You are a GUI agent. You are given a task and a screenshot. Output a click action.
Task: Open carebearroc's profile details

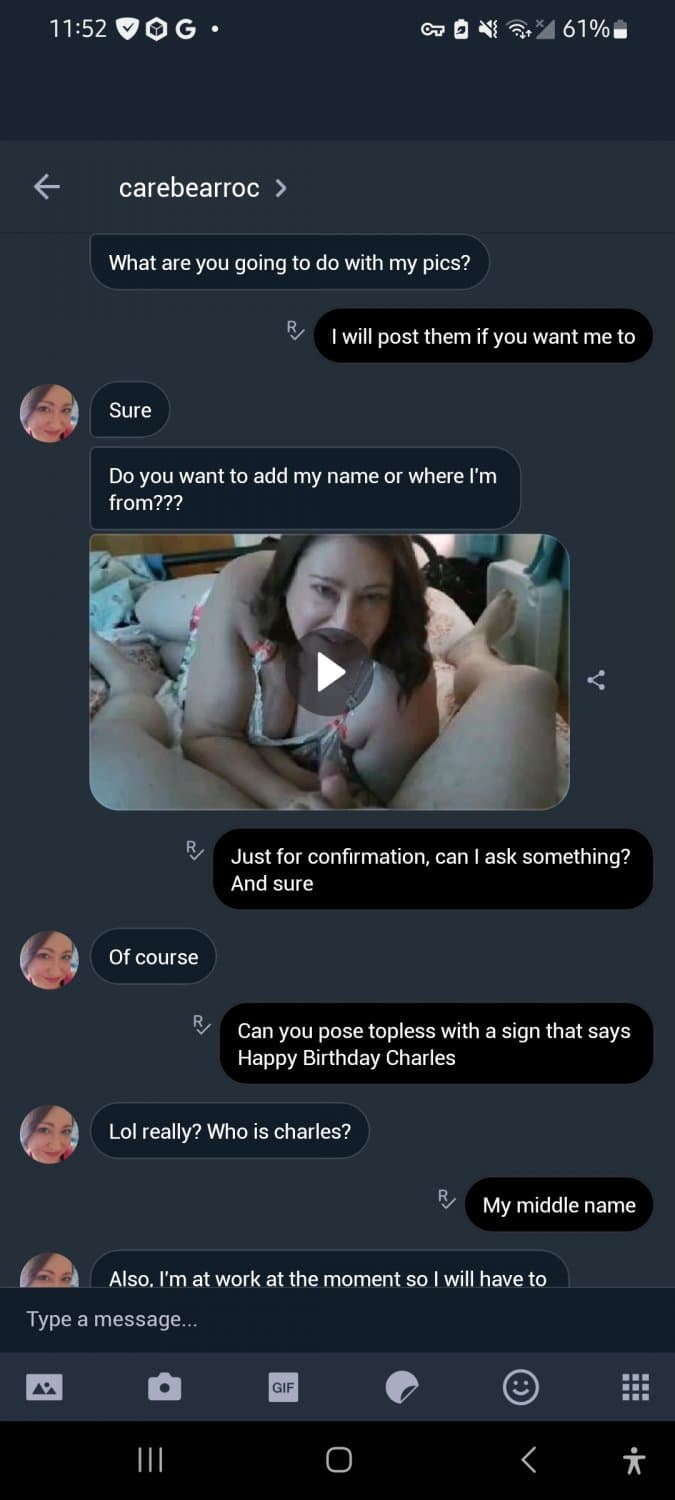point(203,188)
